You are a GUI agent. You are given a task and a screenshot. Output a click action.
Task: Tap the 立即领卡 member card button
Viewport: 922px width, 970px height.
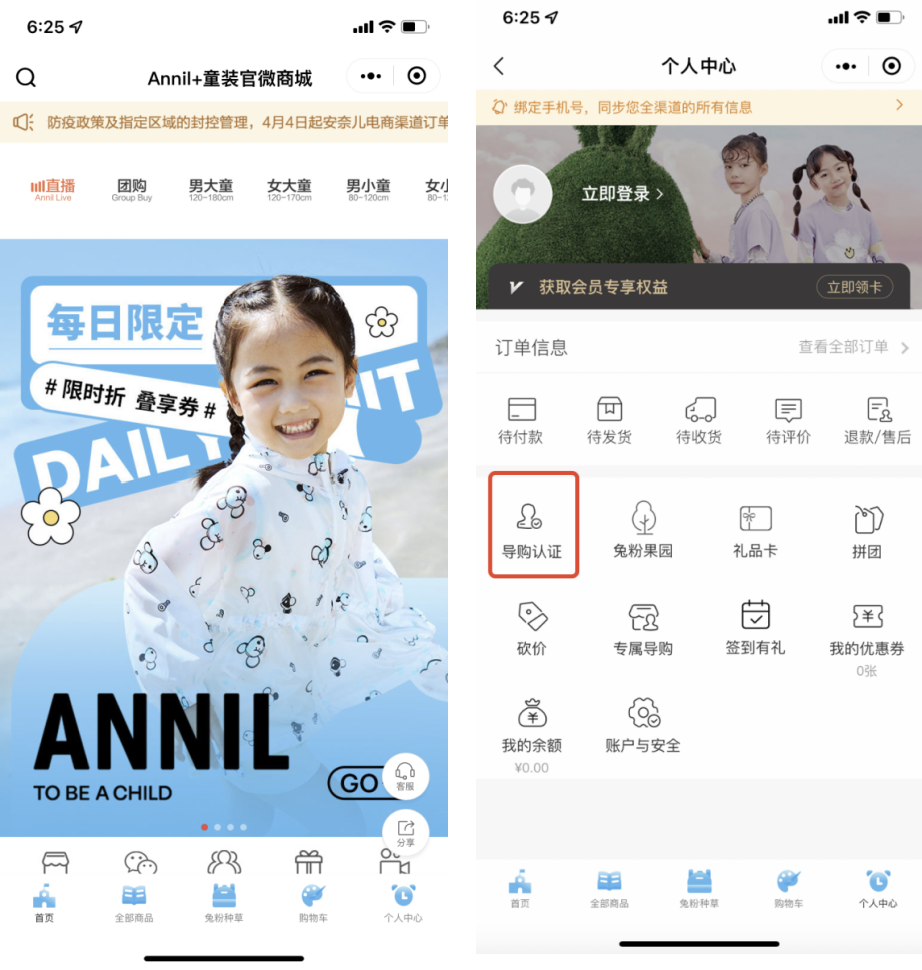[854, 287]
